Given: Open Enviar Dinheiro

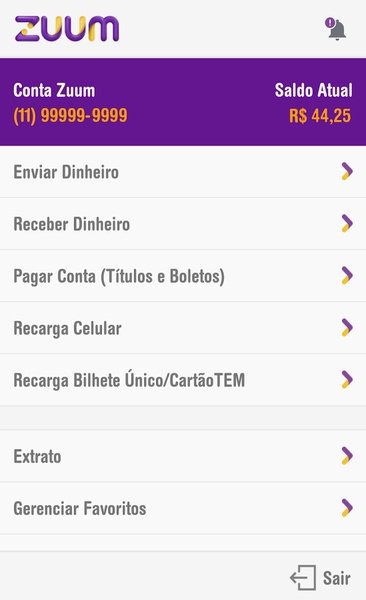Looking at the screenshot, I should [x=183, y=172].
